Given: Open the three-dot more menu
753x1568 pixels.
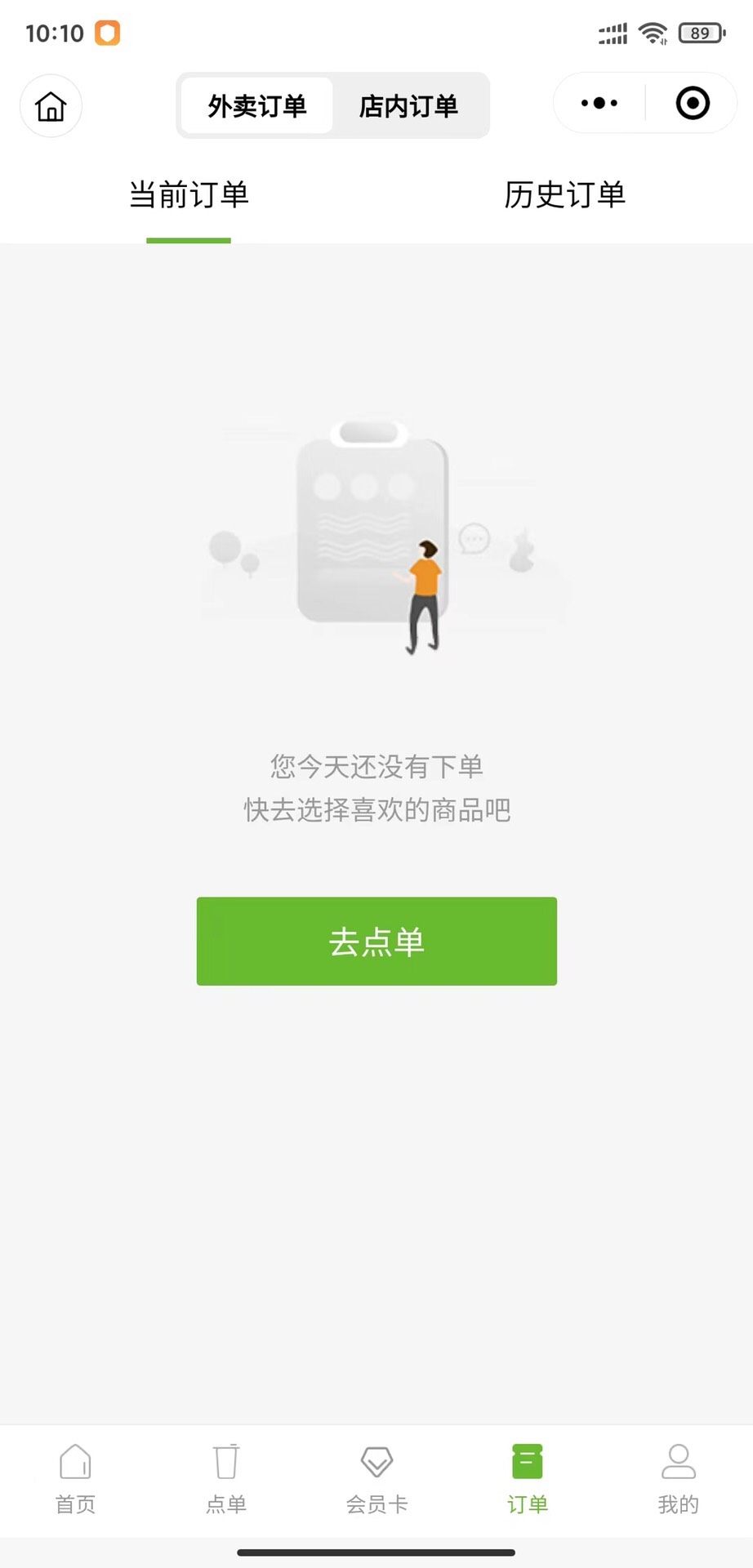Looking at the screenshot, I should (x=599, y=104).
